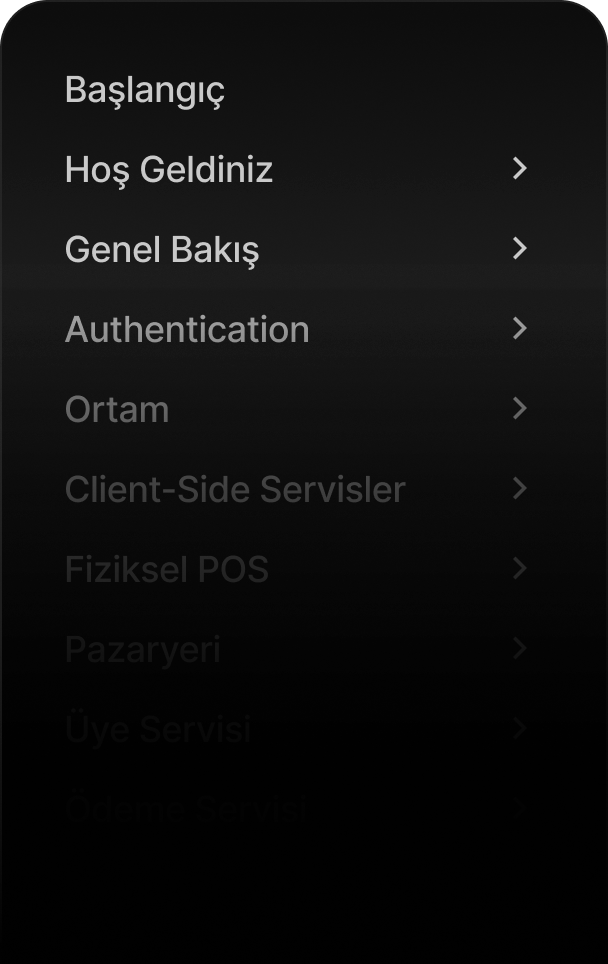The height and width of the screenshot is (964, 608).
Task: Open the Üye Servisi section
Action: (158, 729)
